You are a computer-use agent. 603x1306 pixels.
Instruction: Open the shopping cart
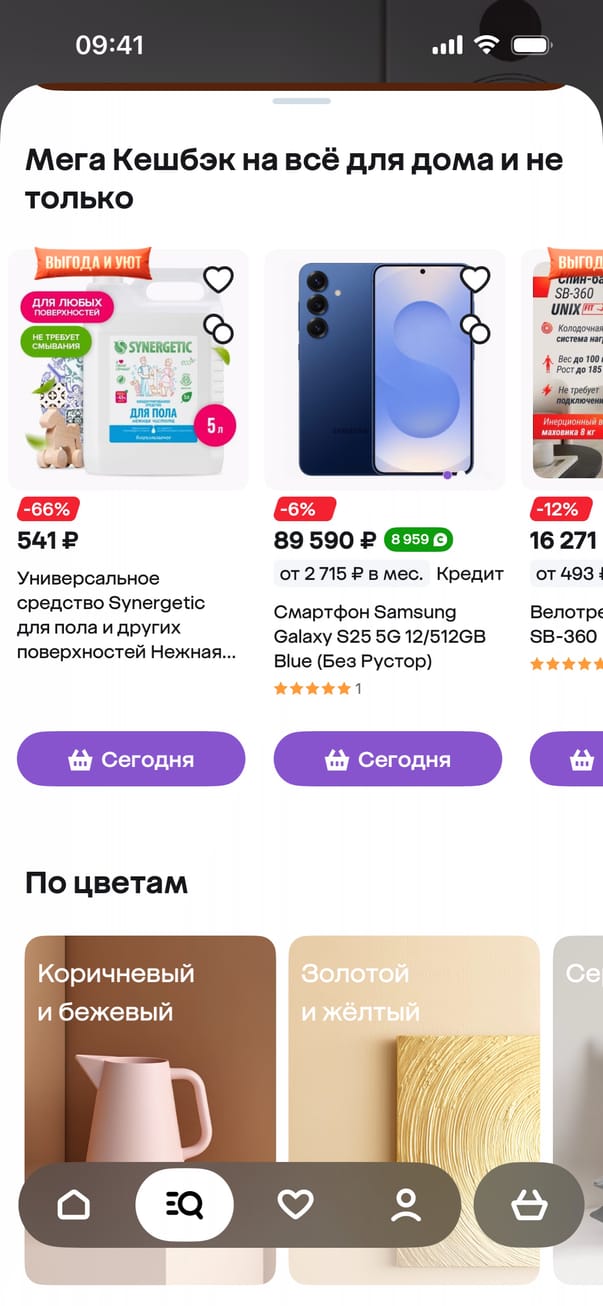(529, 1205)
